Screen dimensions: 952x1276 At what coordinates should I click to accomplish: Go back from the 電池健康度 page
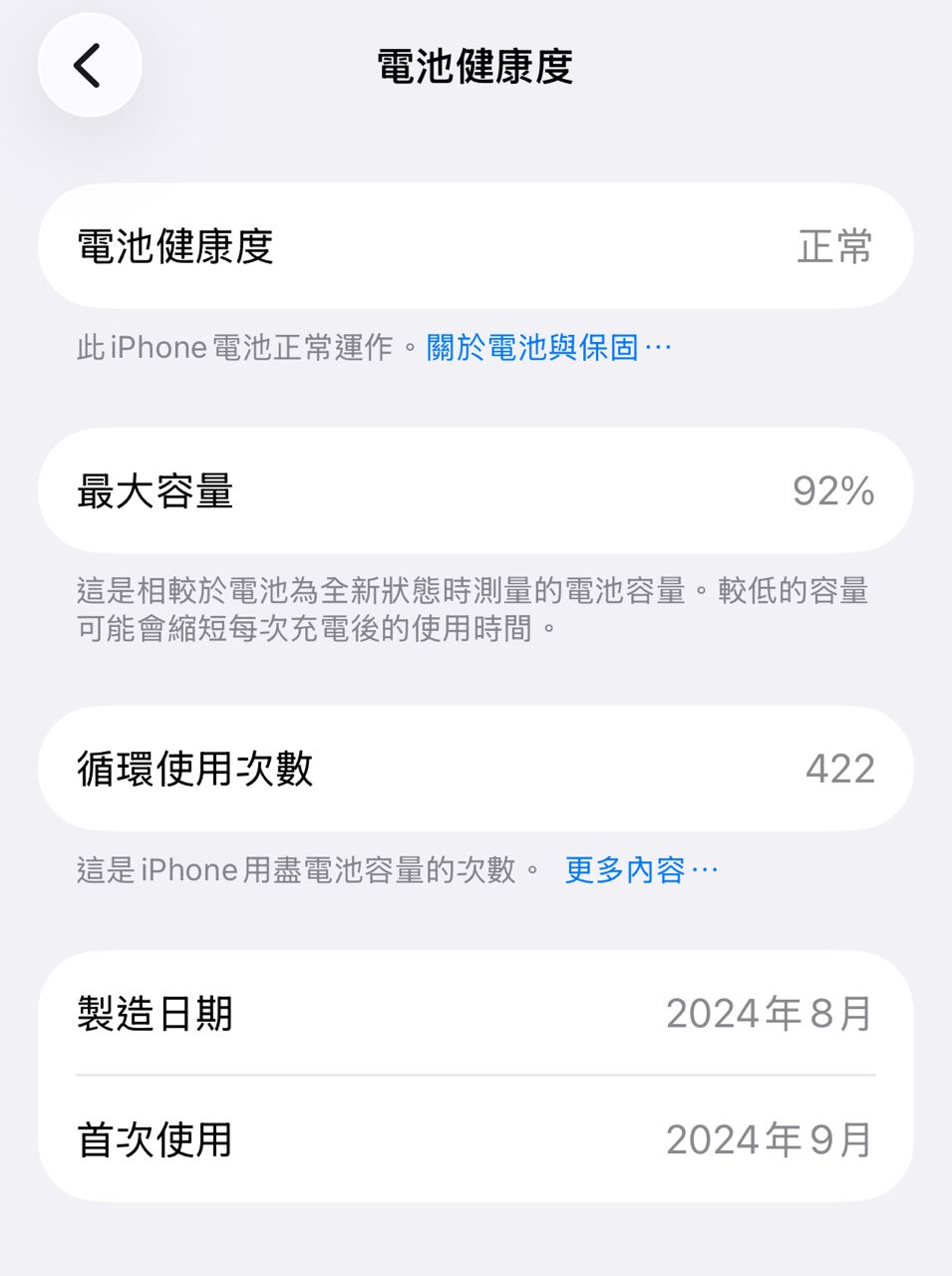pos(89,66)
